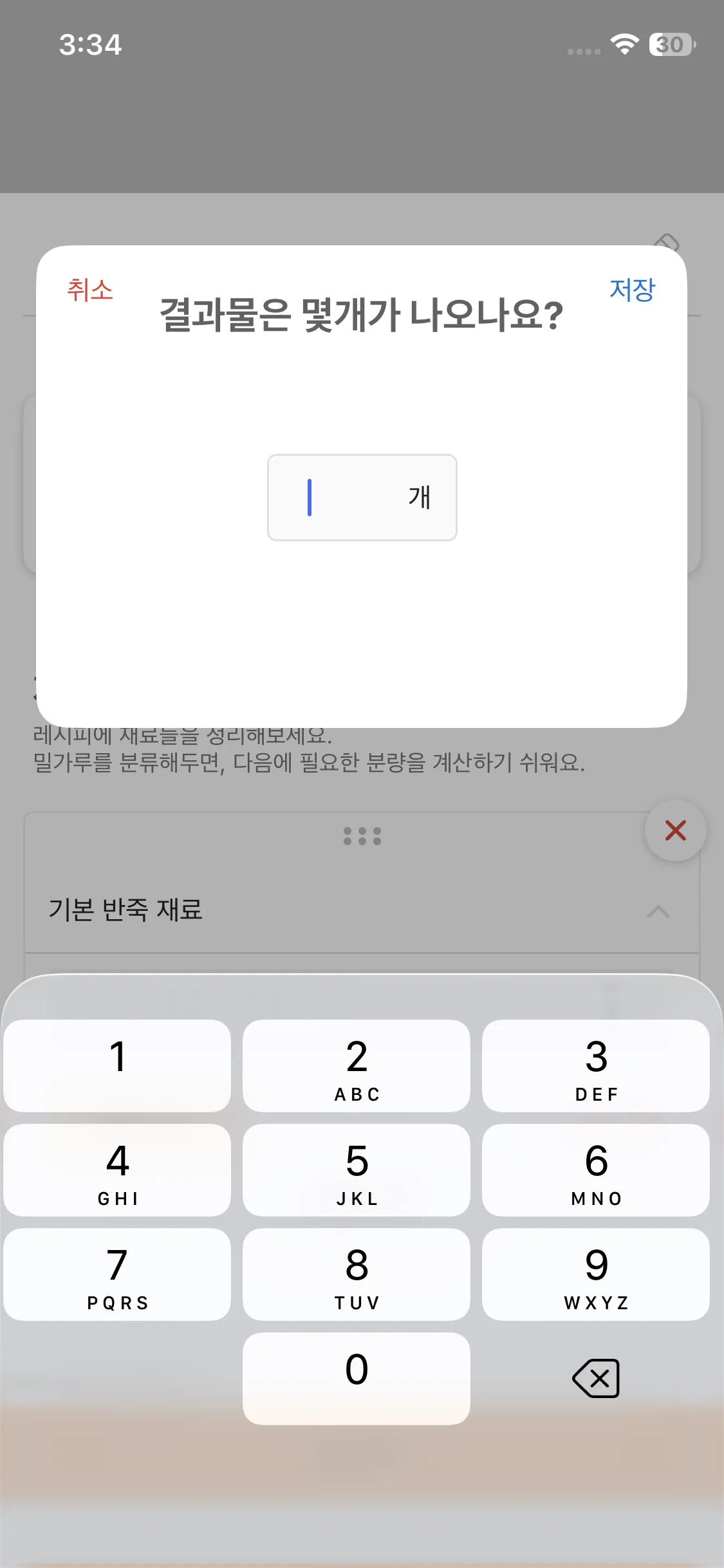724x1568 pixels.
Task: Tap the Wi-Fi icon in the status bar
Action: 622,44
